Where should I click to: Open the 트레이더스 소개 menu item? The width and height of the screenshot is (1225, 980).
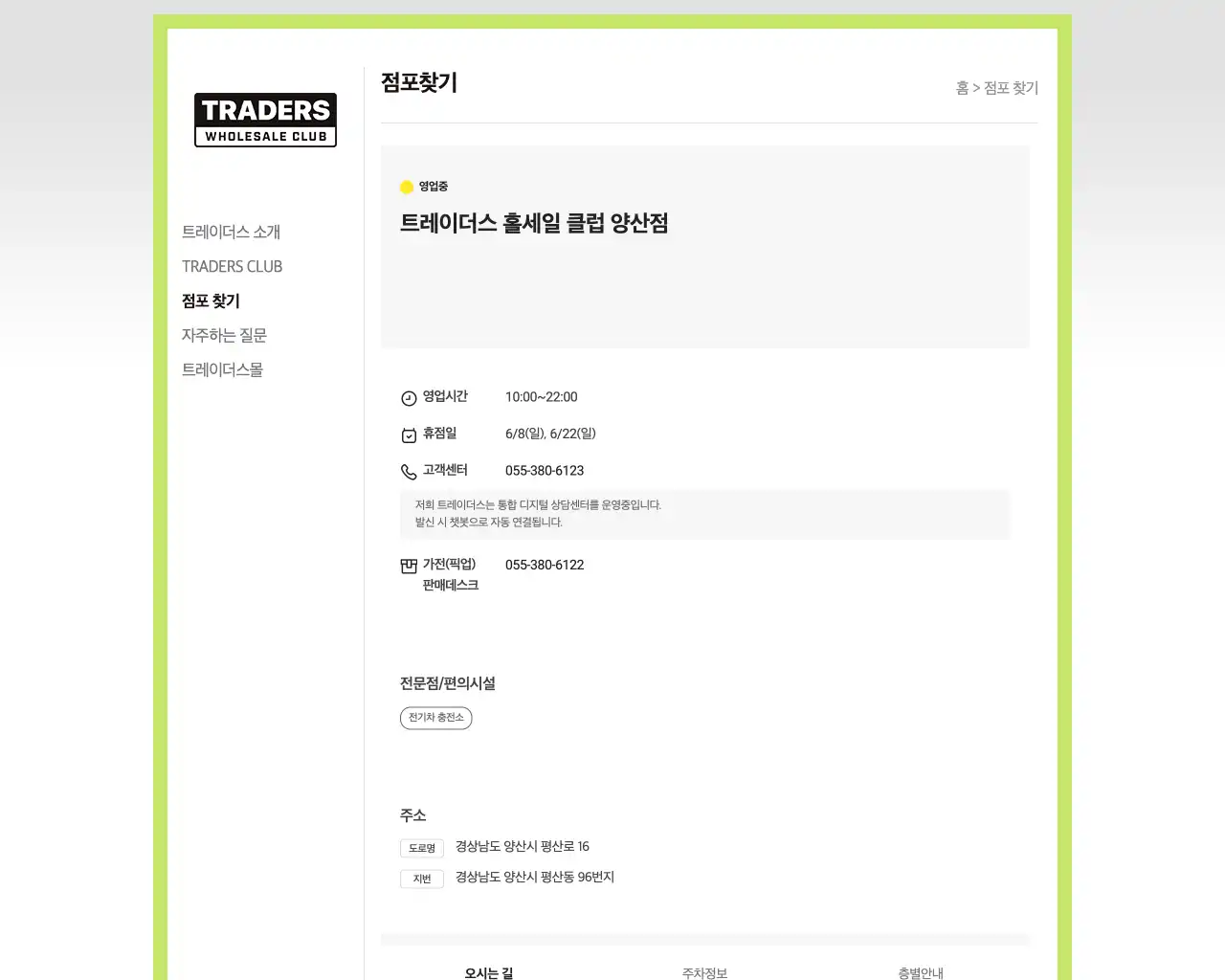click(231, 232)
